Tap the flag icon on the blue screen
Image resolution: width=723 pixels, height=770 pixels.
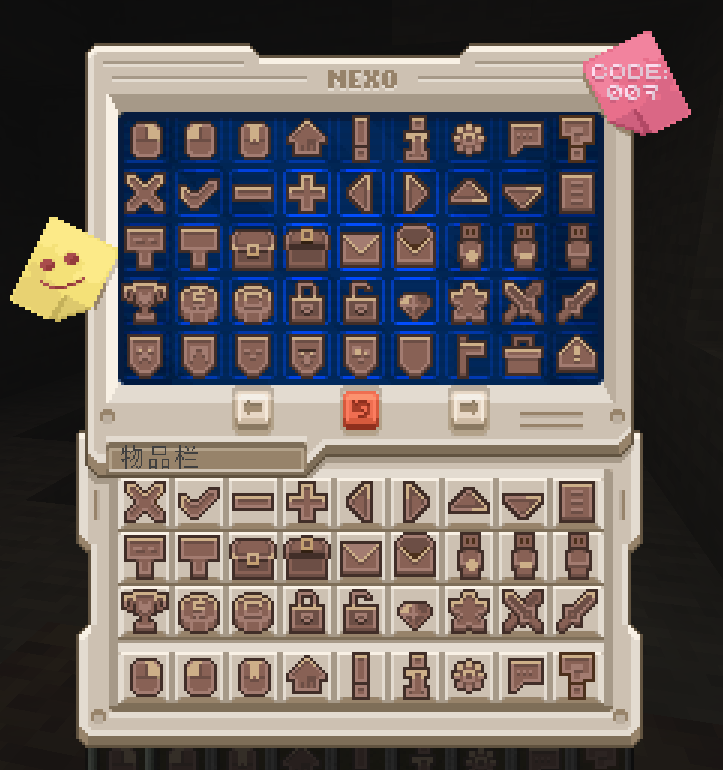(468, 355)
